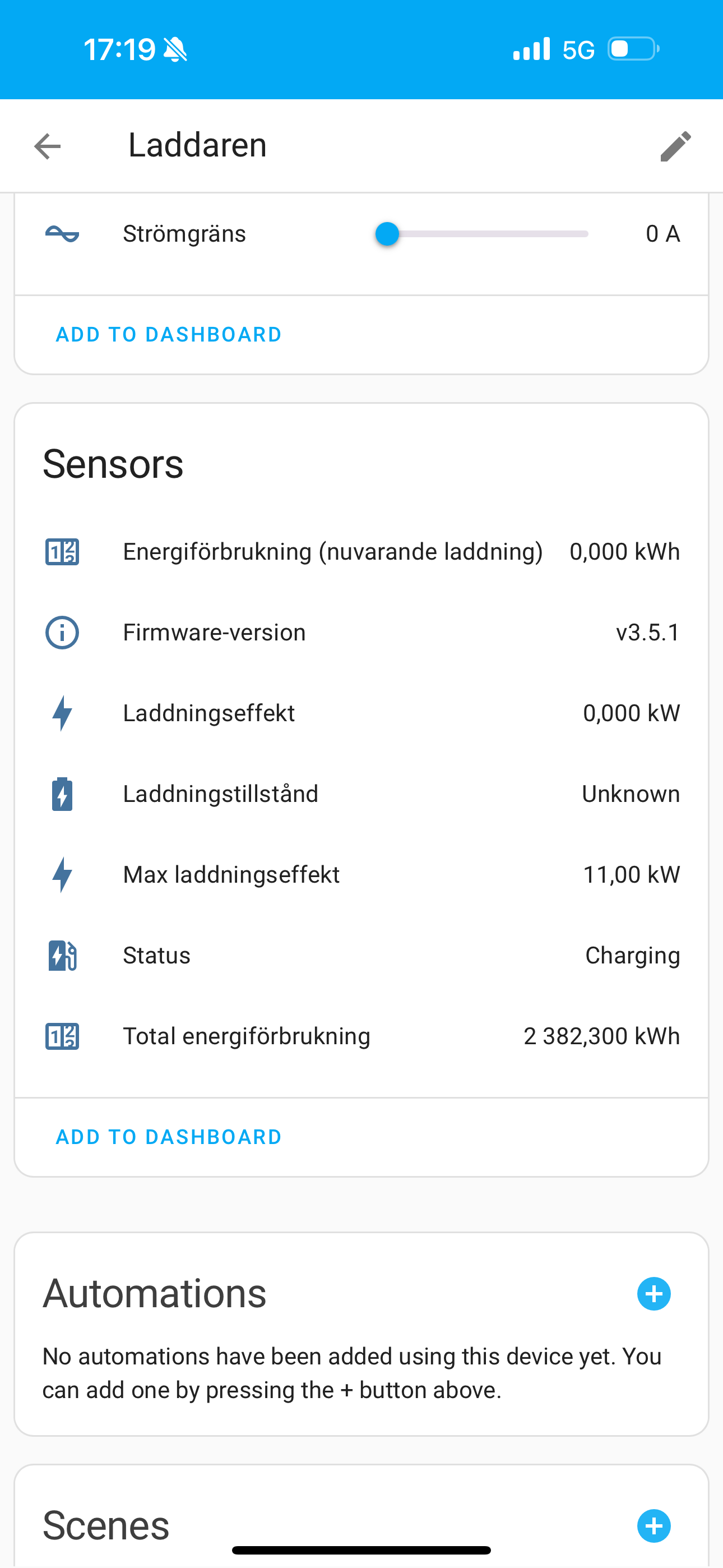Go back from the Laddaren page
Viewport: 723px width, 1568px height.
point(48,146)
